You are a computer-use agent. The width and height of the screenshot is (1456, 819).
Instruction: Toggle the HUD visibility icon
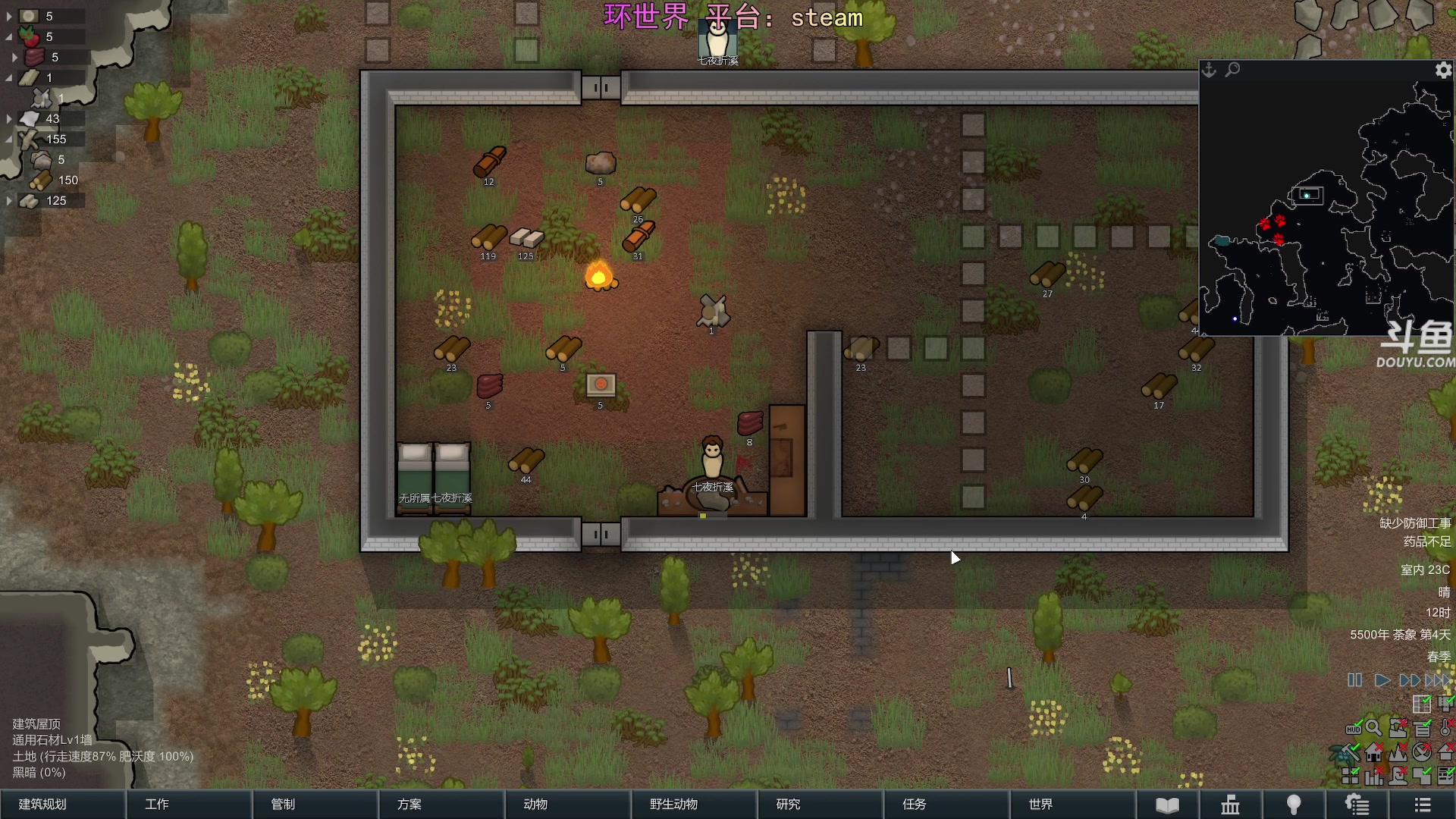(1353, 729)
